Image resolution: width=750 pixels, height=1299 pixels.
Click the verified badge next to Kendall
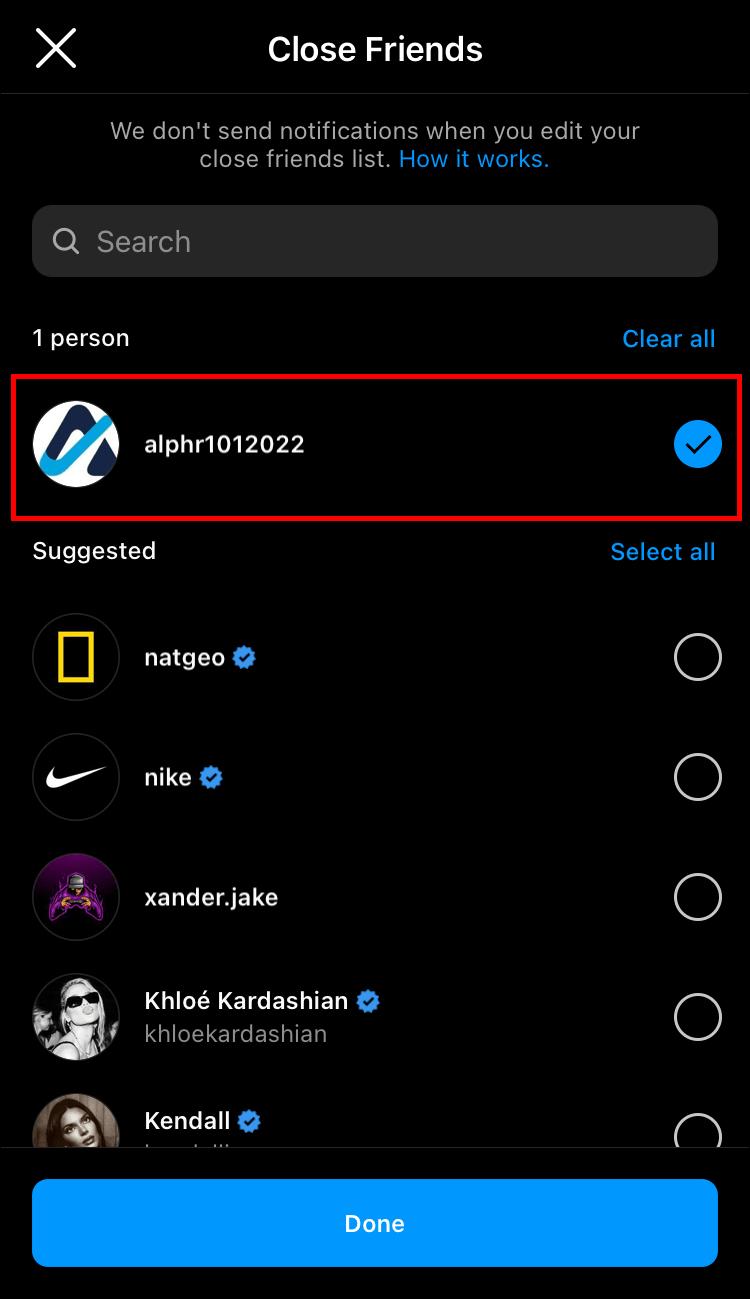pos(248,1121)
